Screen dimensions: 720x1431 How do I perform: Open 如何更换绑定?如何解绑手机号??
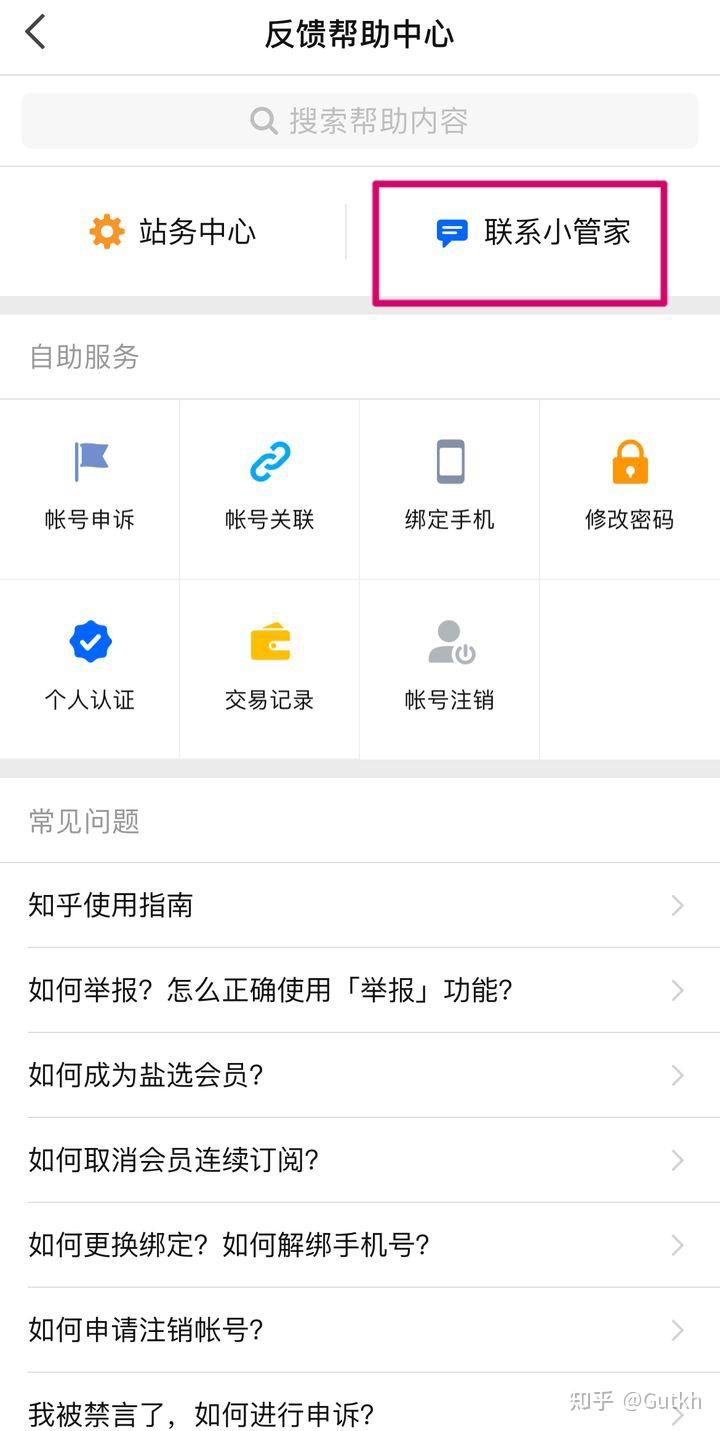click(x=360, y=1246)
